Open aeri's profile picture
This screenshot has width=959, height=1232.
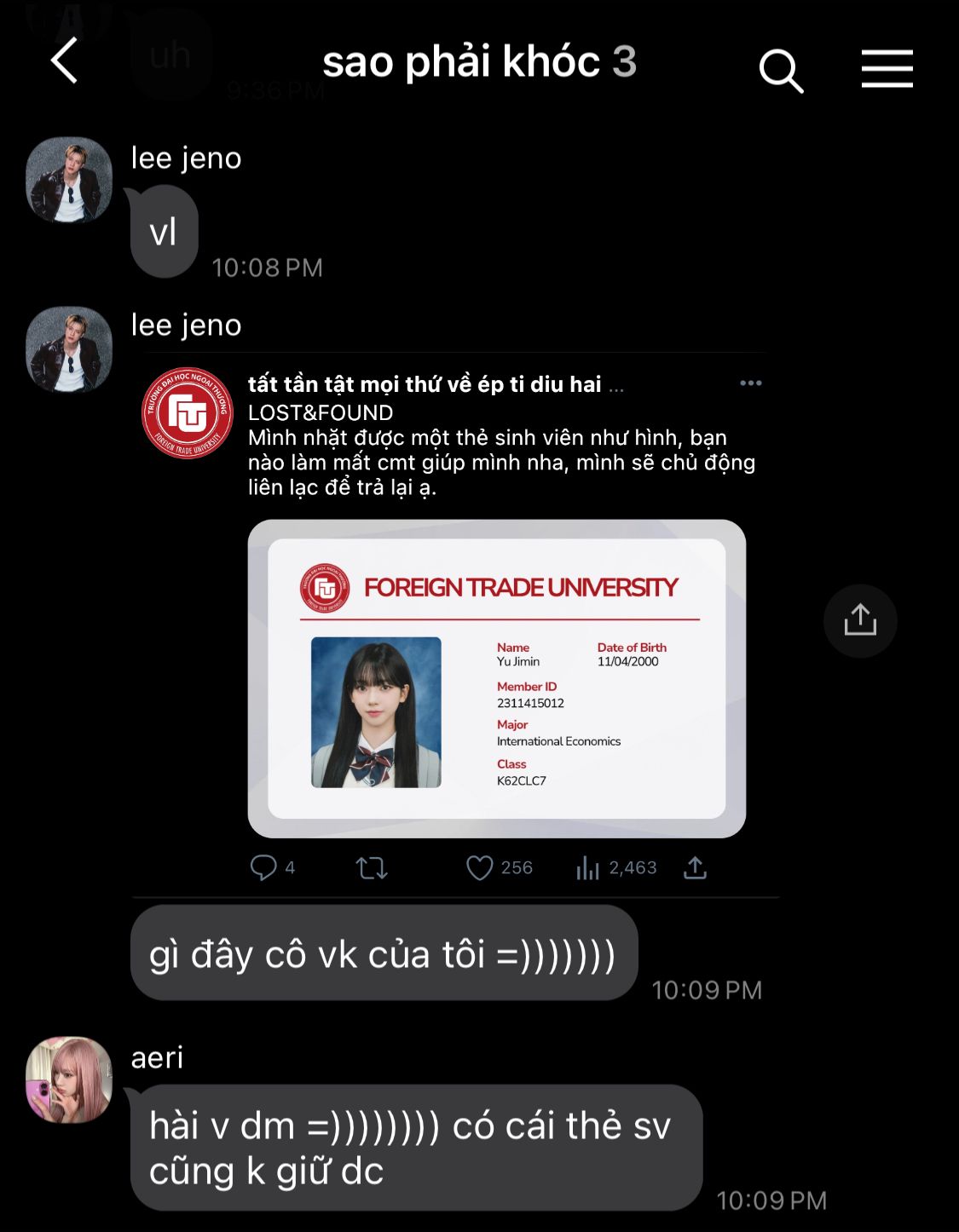click(69, 1079)
